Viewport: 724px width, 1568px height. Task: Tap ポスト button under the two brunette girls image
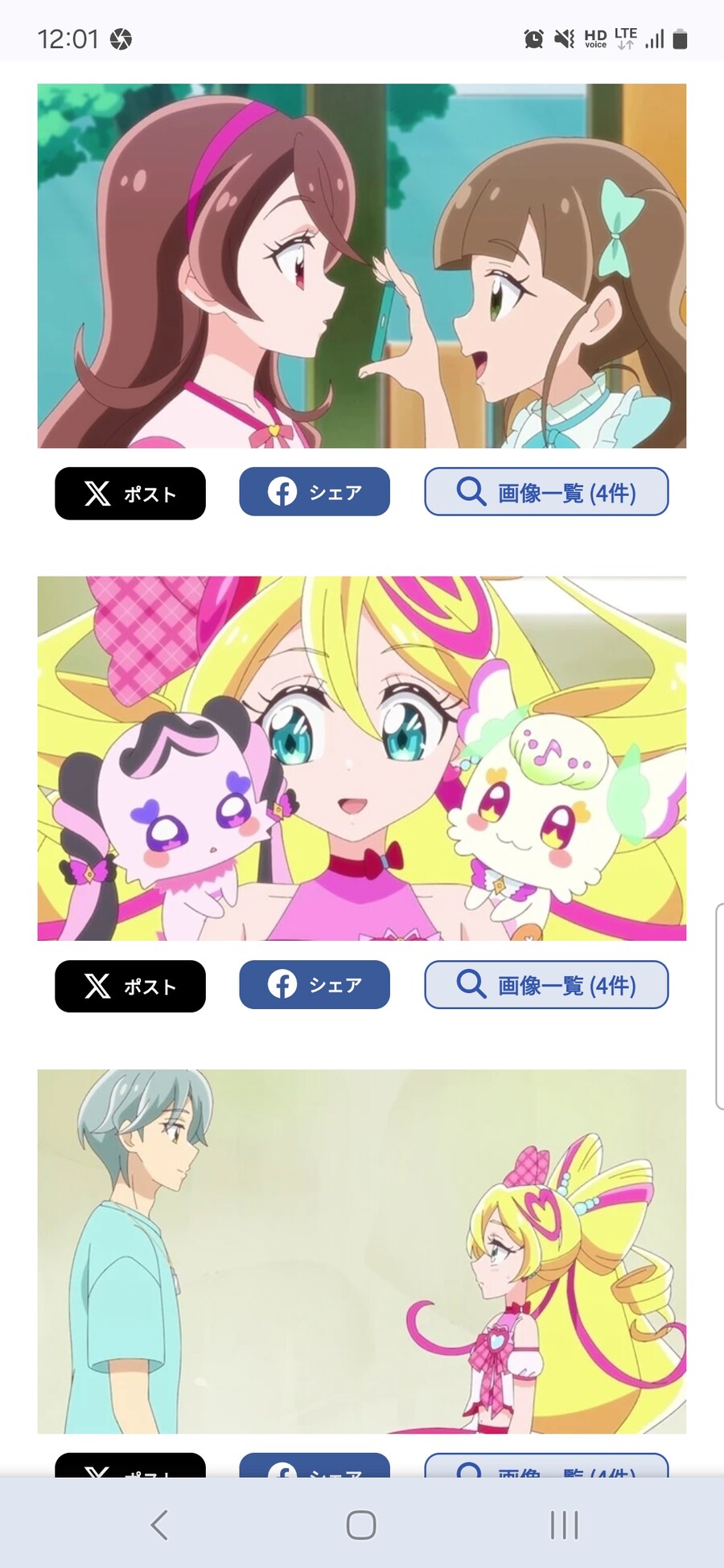tap(130, 493)
